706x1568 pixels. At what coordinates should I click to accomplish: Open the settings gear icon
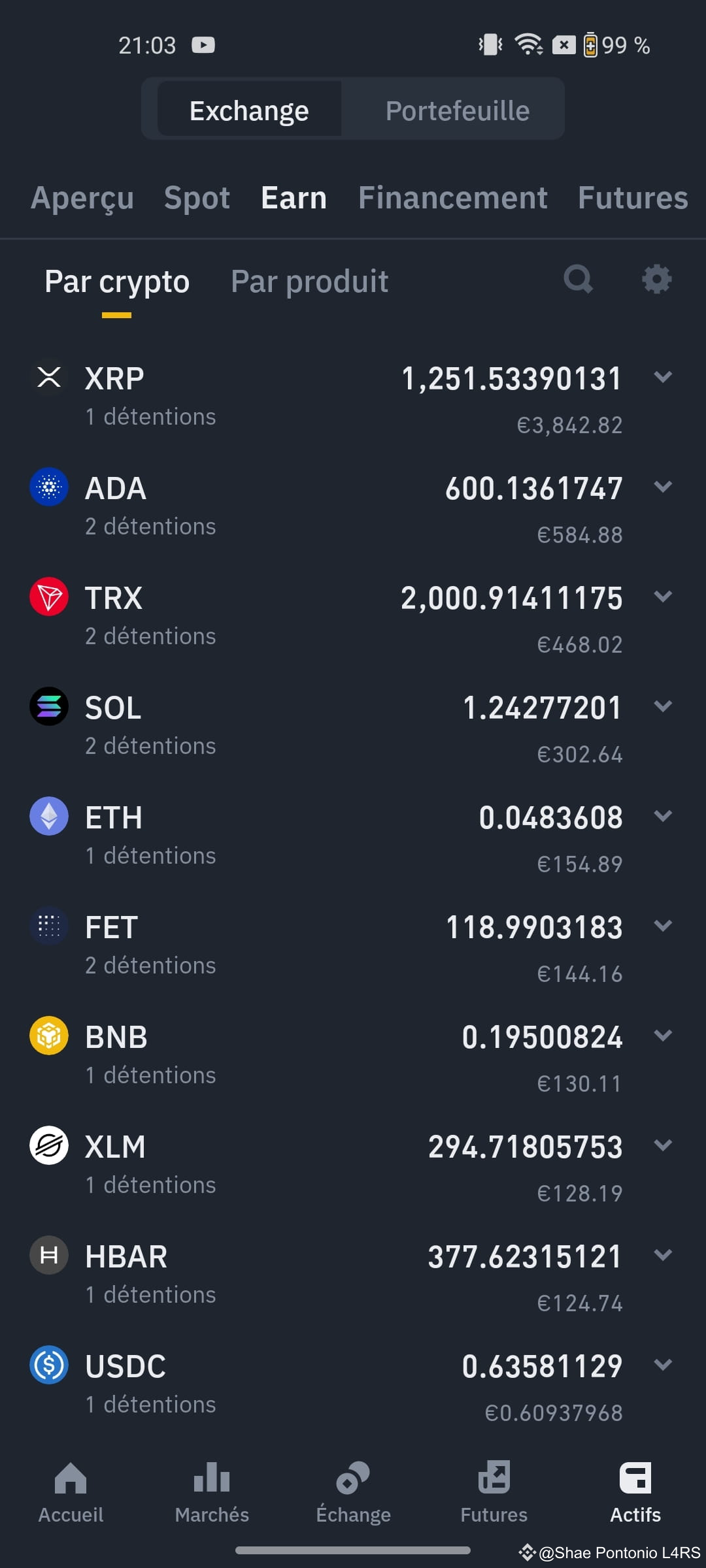click(656, 279)
